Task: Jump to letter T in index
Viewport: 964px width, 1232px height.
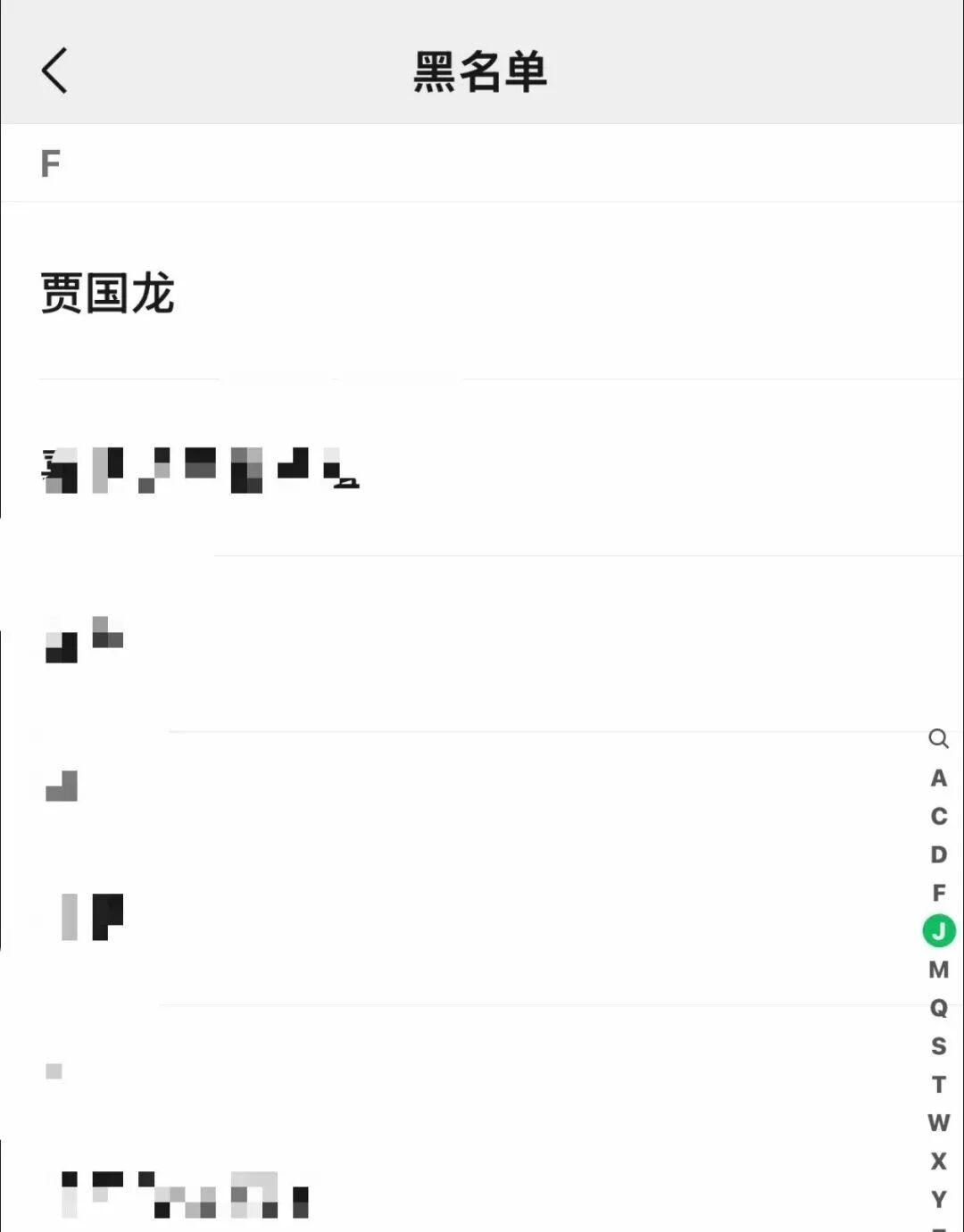Action: pos(938,1085)
